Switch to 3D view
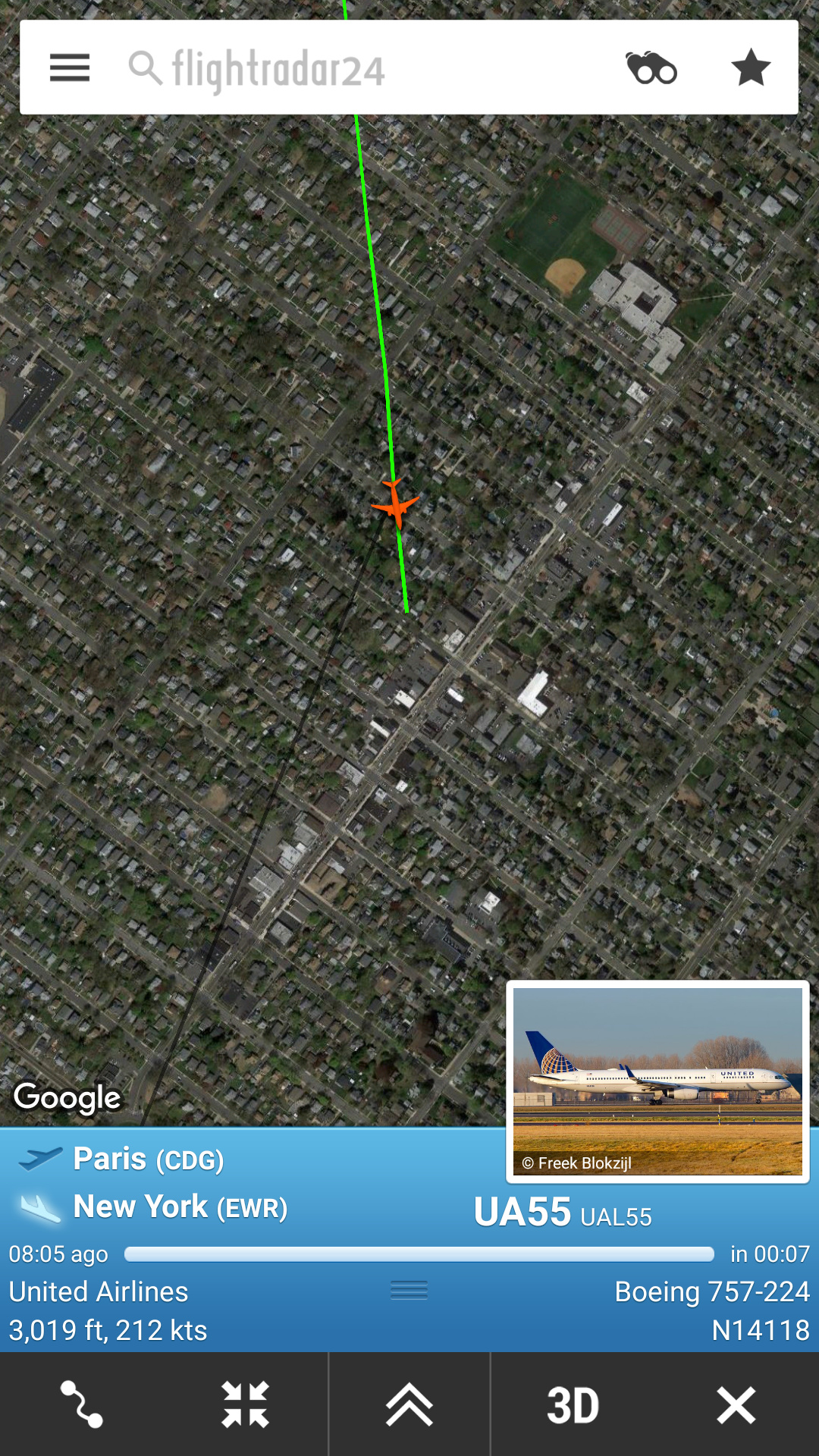Screen dimensions: 819x1456 coord(573,1404)
